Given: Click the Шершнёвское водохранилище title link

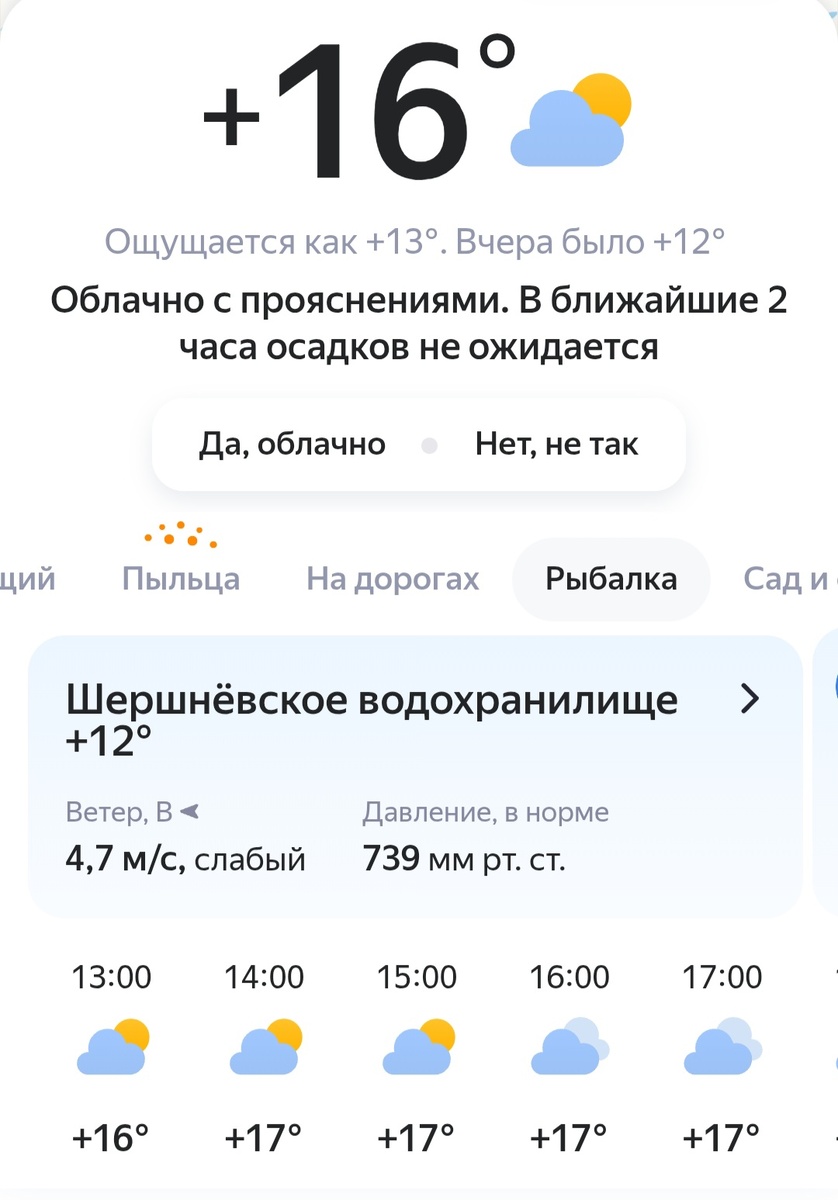Looking at the screenshot, I should click(x=372, y=700).
